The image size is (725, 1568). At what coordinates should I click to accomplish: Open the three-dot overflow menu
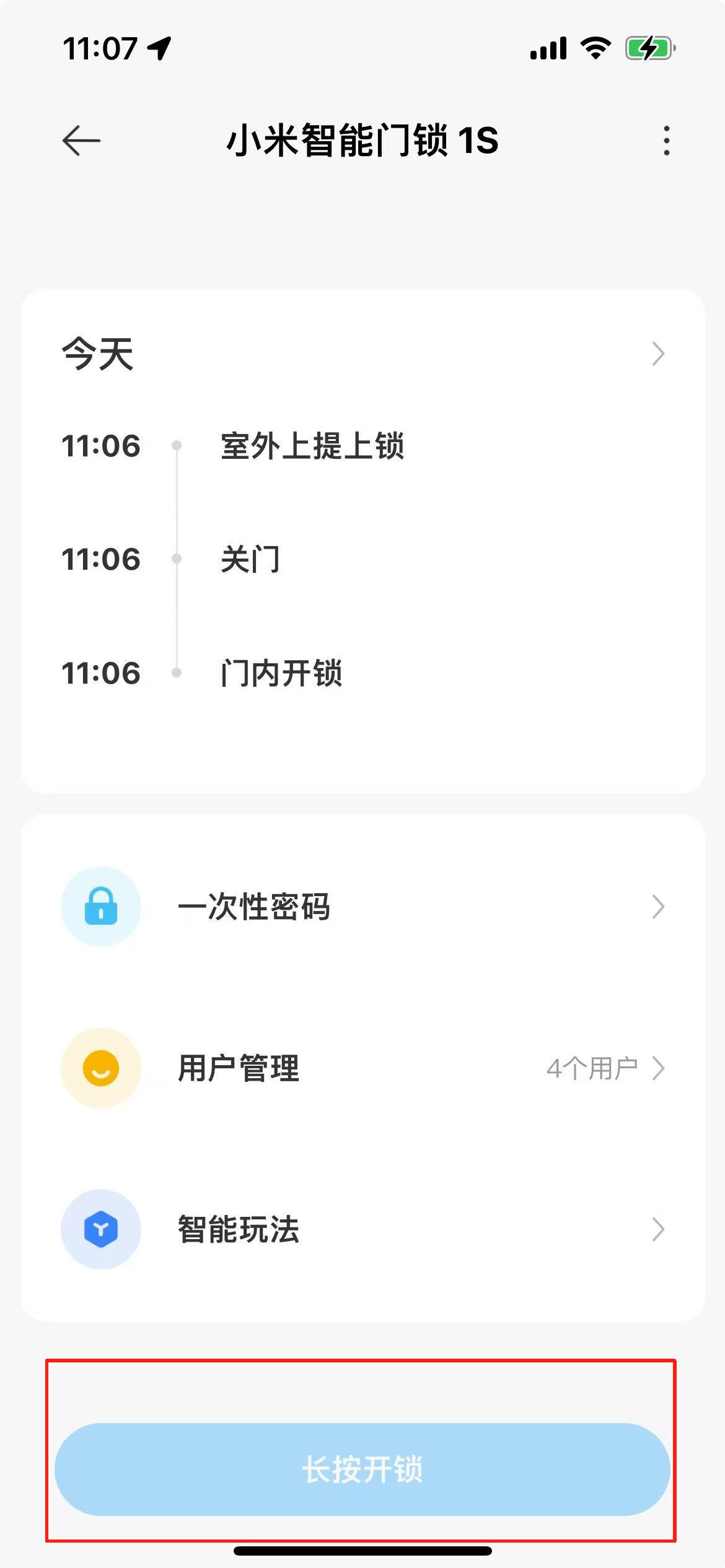pyautogui.click(x=666, y=141)
